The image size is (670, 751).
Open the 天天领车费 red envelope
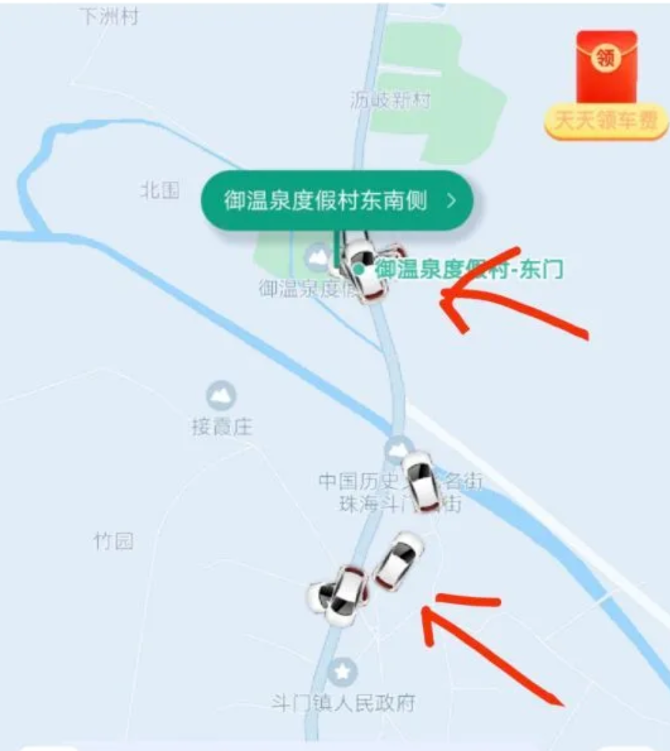[606, 85]
